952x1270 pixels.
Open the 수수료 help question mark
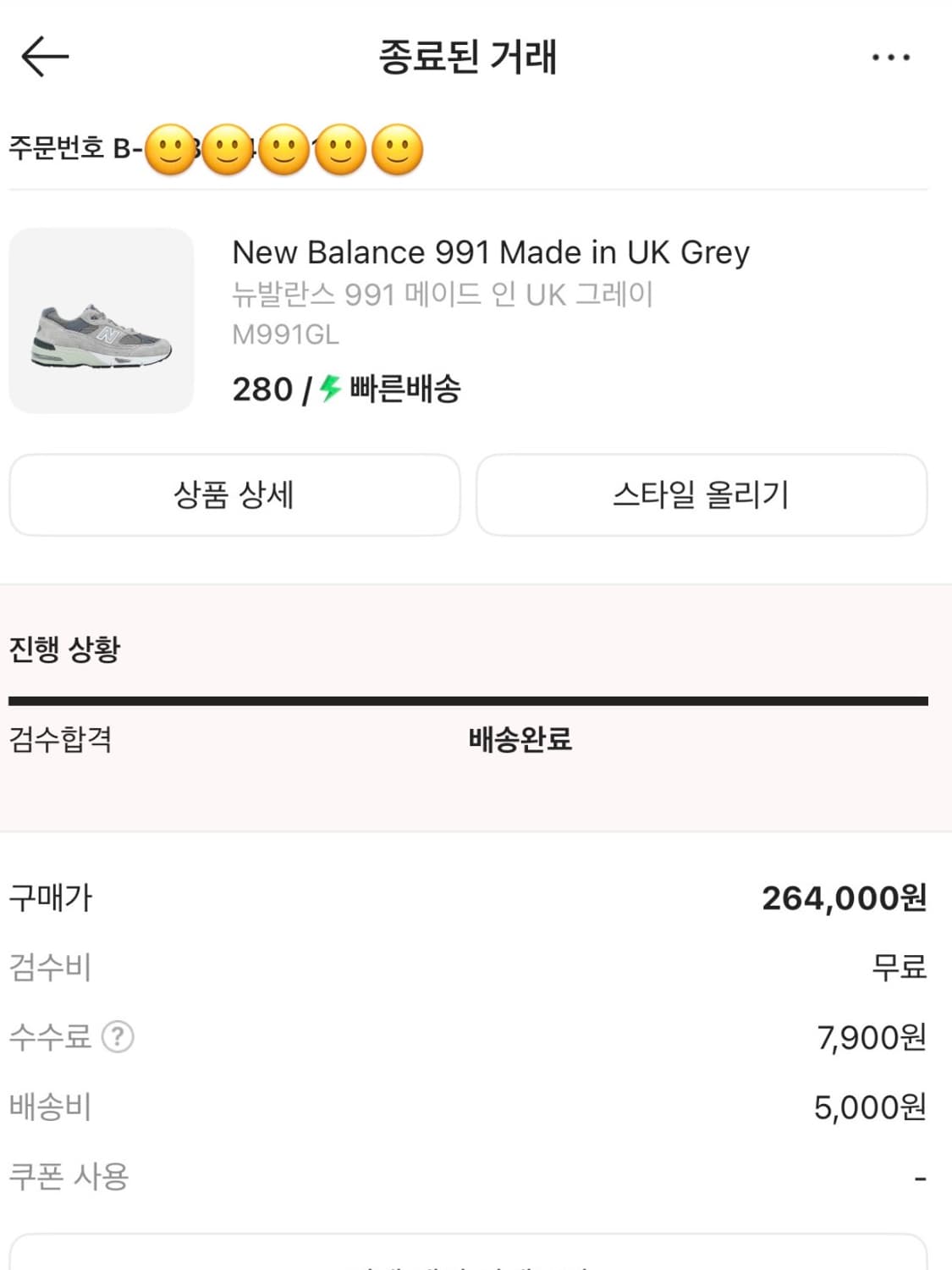[118, 1036]
